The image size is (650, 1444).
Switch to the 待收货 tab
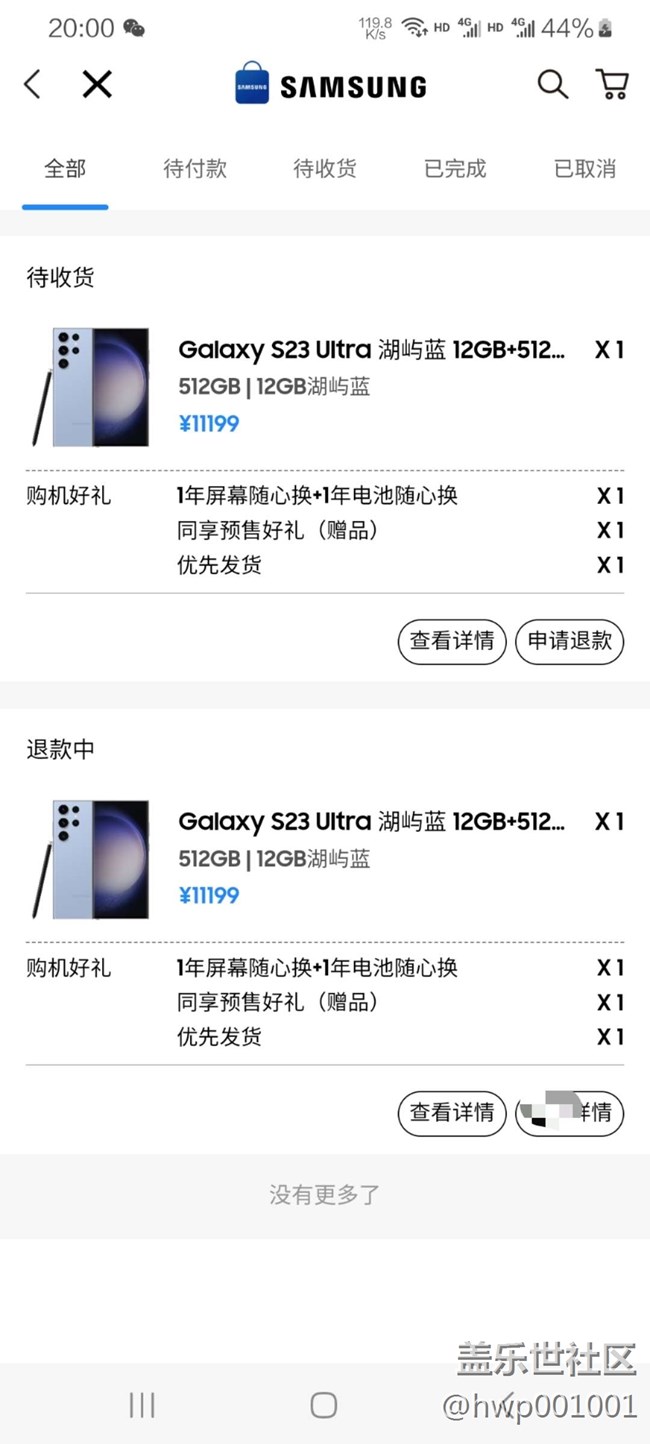click(x=325, y=169)
